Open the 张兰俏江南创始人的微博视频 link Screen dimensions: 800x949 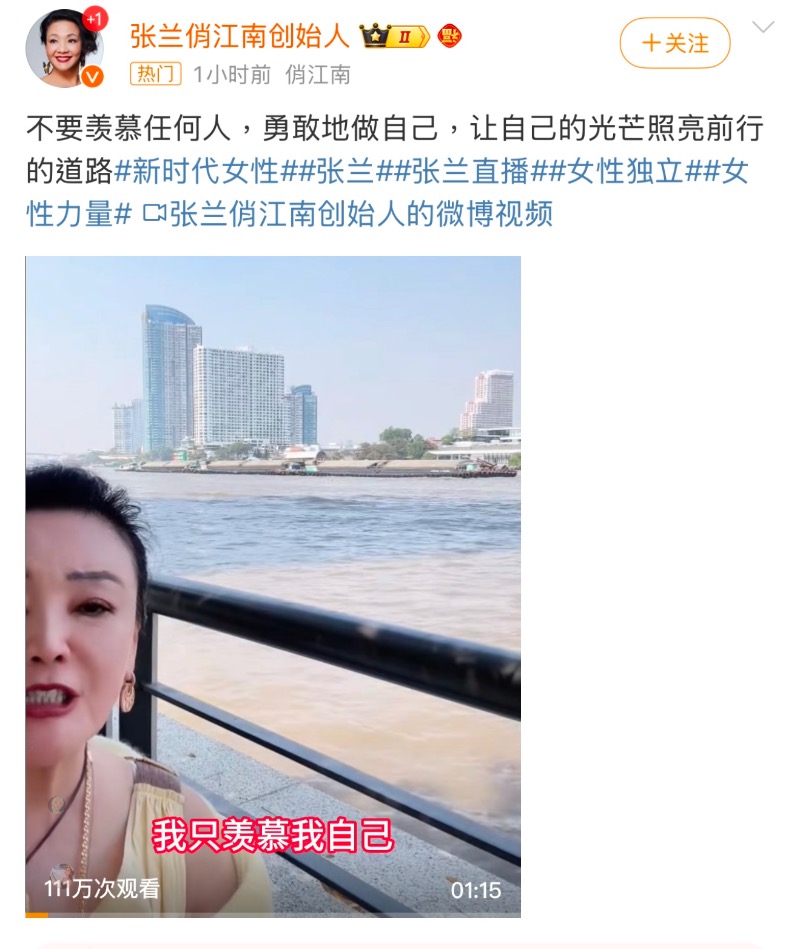pyautogui.click(x=348, y=213)
